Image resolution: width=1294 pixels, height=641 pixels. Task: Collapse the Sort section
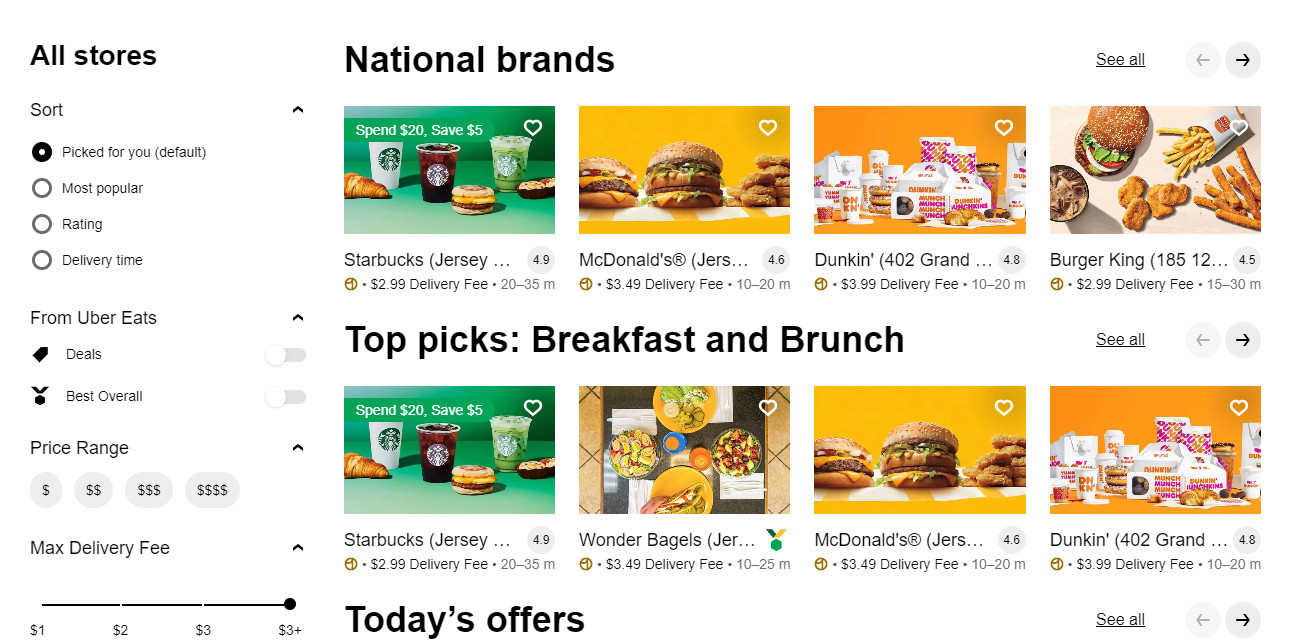(297, 110)
